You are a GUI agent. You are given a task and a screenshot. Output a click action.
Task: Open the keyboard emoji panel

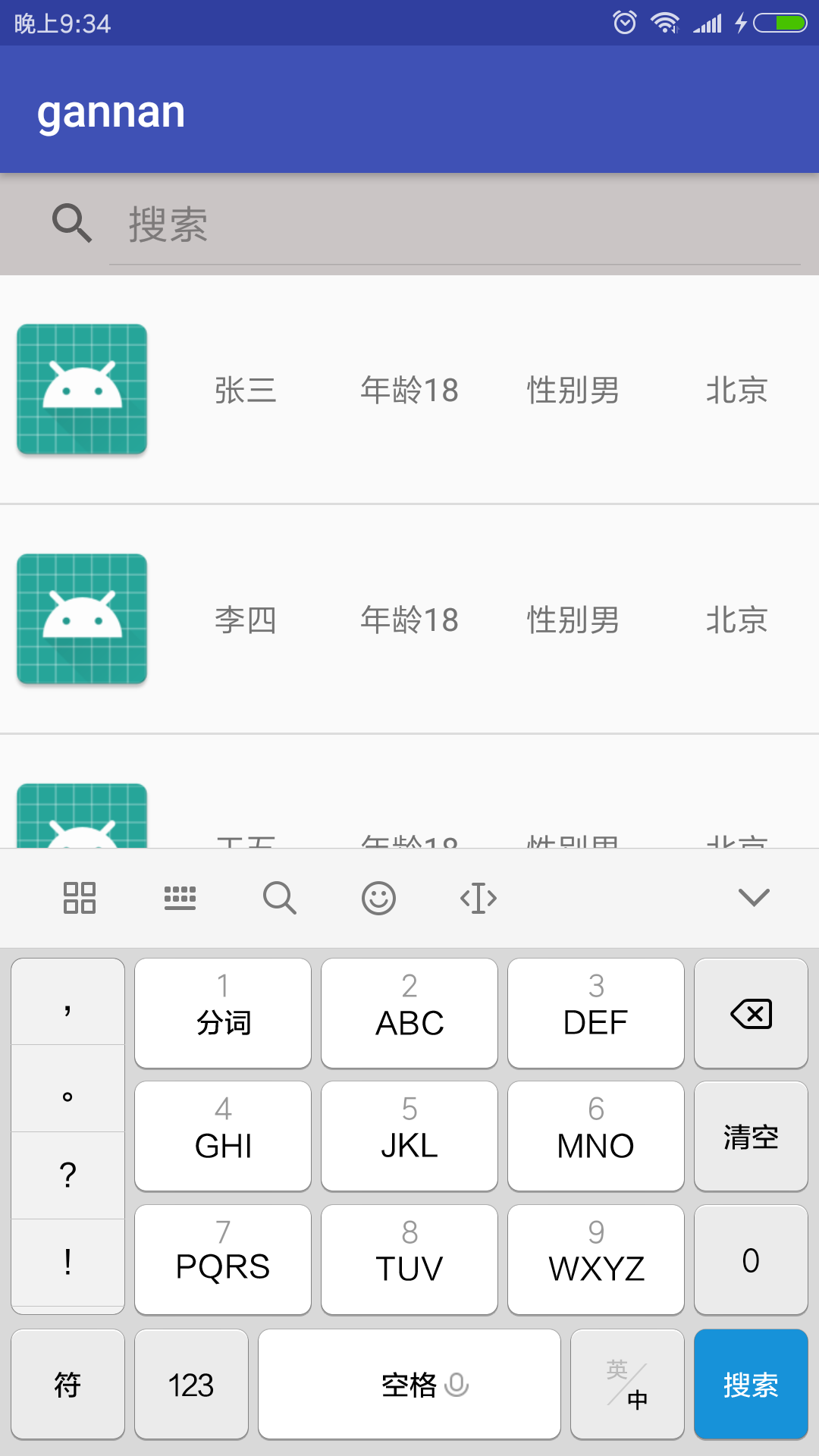(378, 899)
